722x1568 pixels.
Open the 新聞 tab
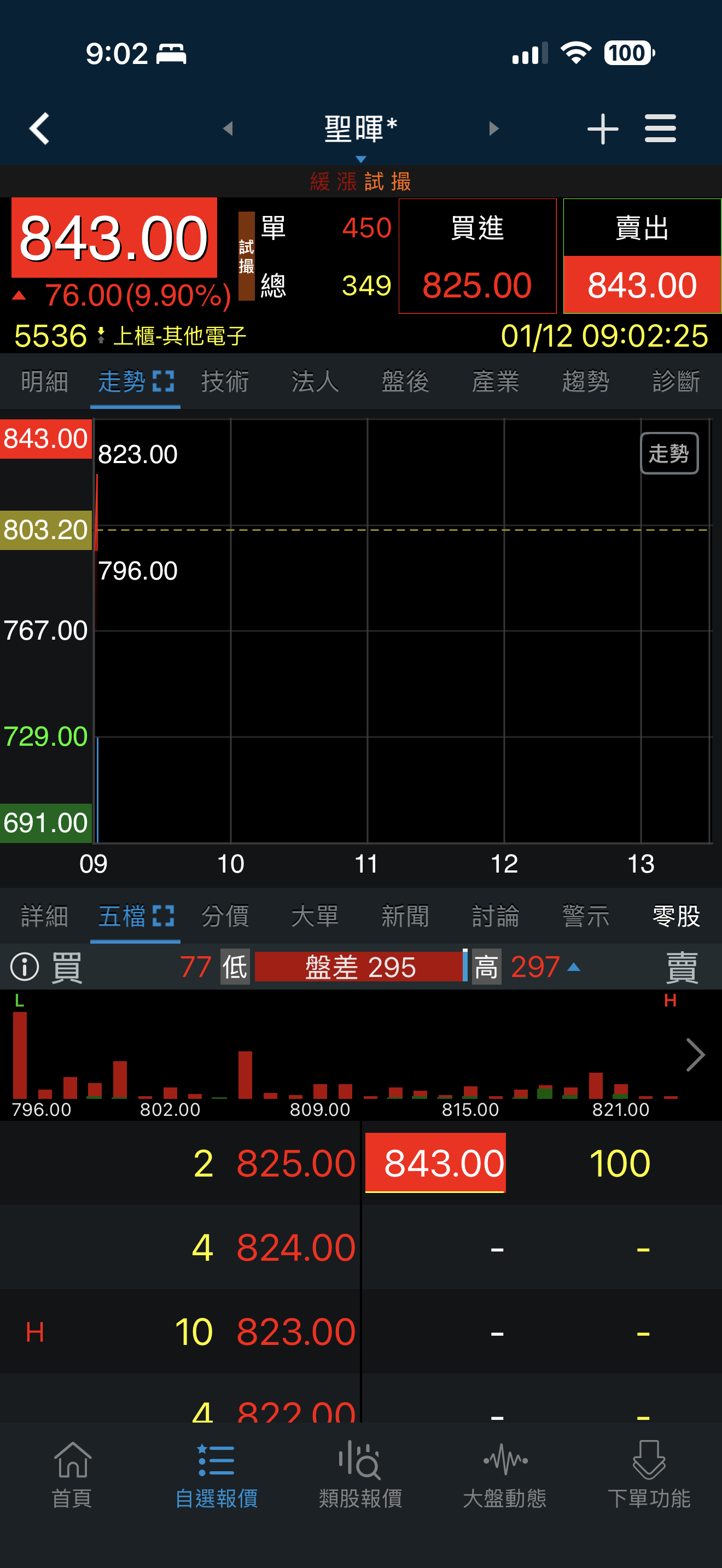(405, 916)
